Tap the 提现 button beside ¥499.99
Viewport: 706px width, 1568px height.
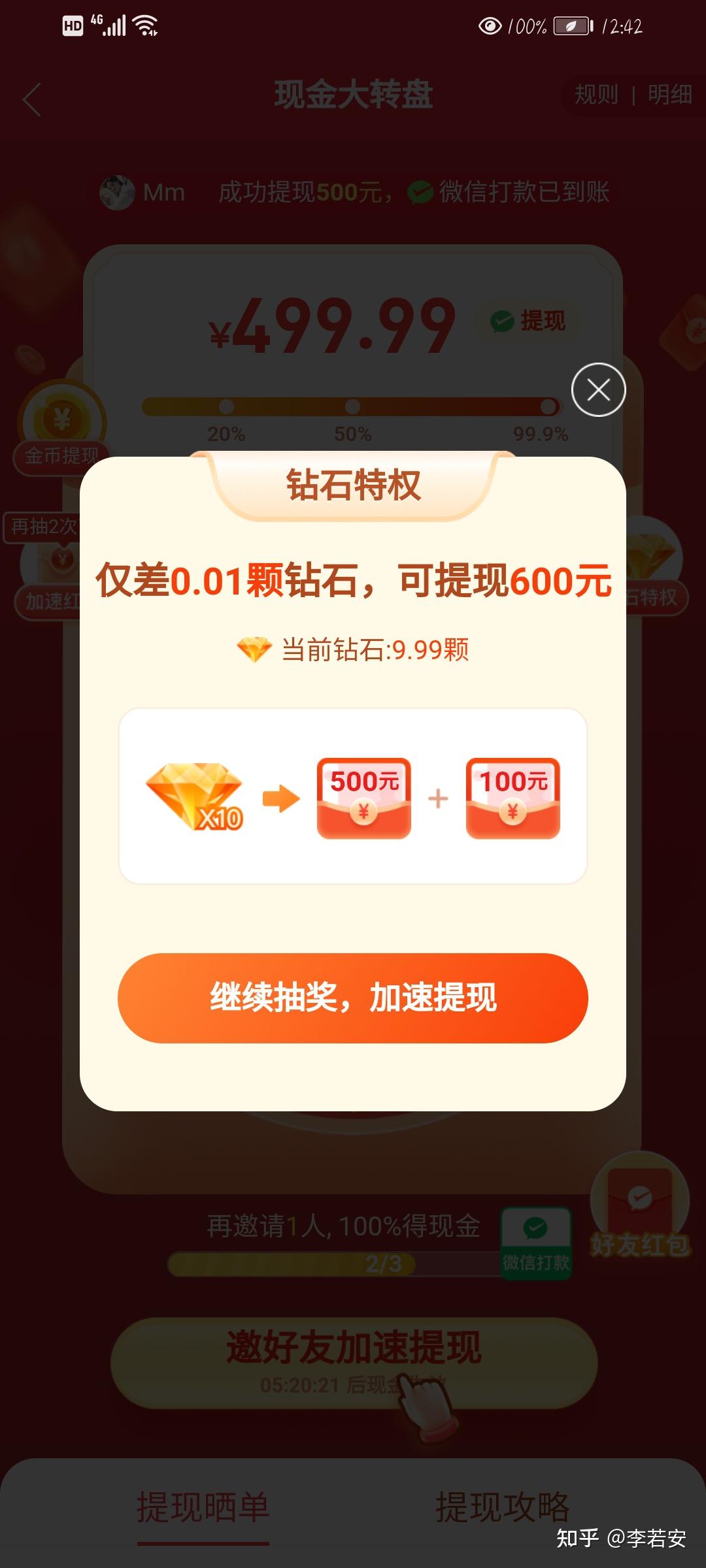(x=528, y=321)
